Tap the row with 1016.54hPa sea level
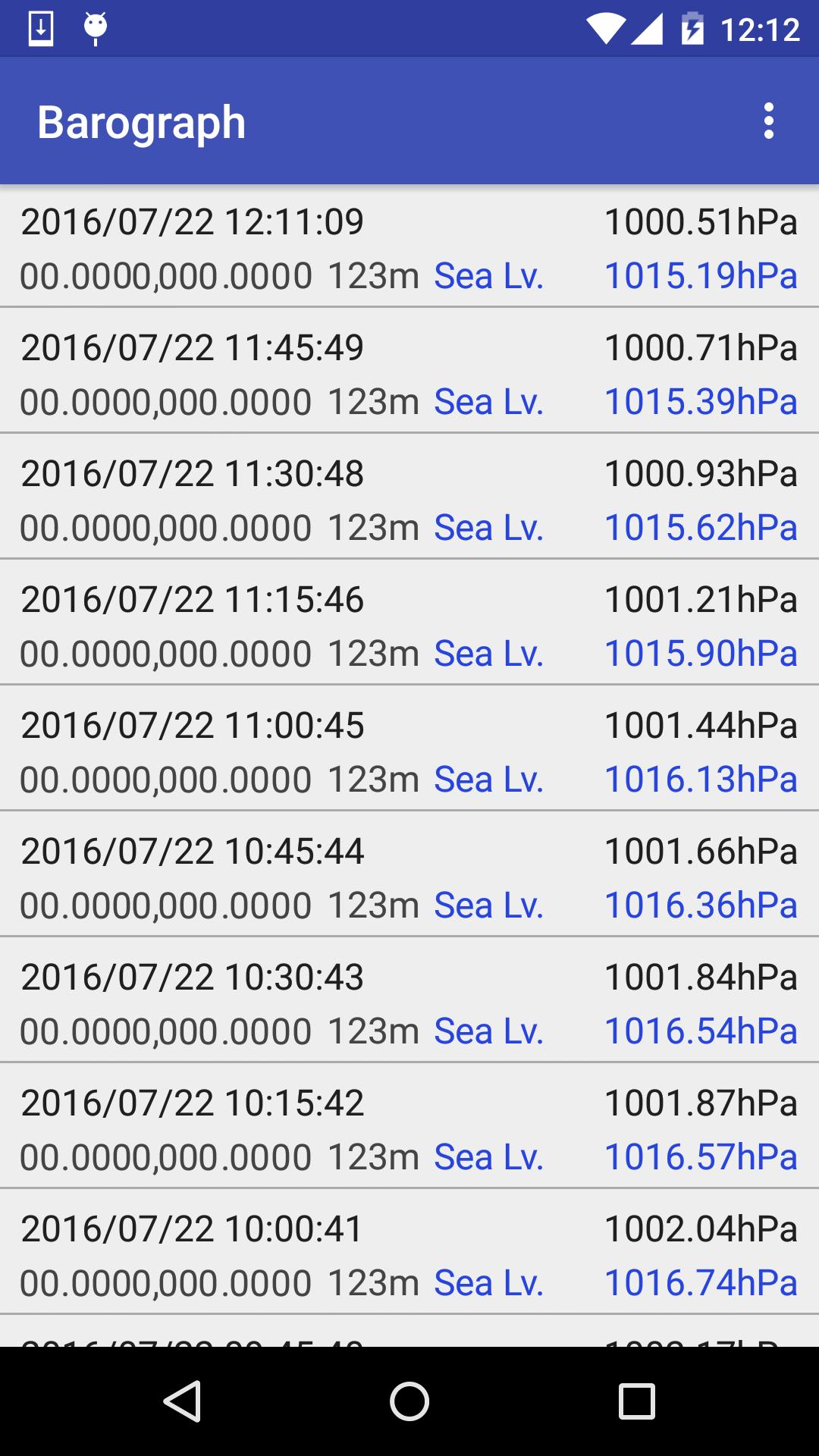This screenshot has height=1456, width=819. point(409,999)
